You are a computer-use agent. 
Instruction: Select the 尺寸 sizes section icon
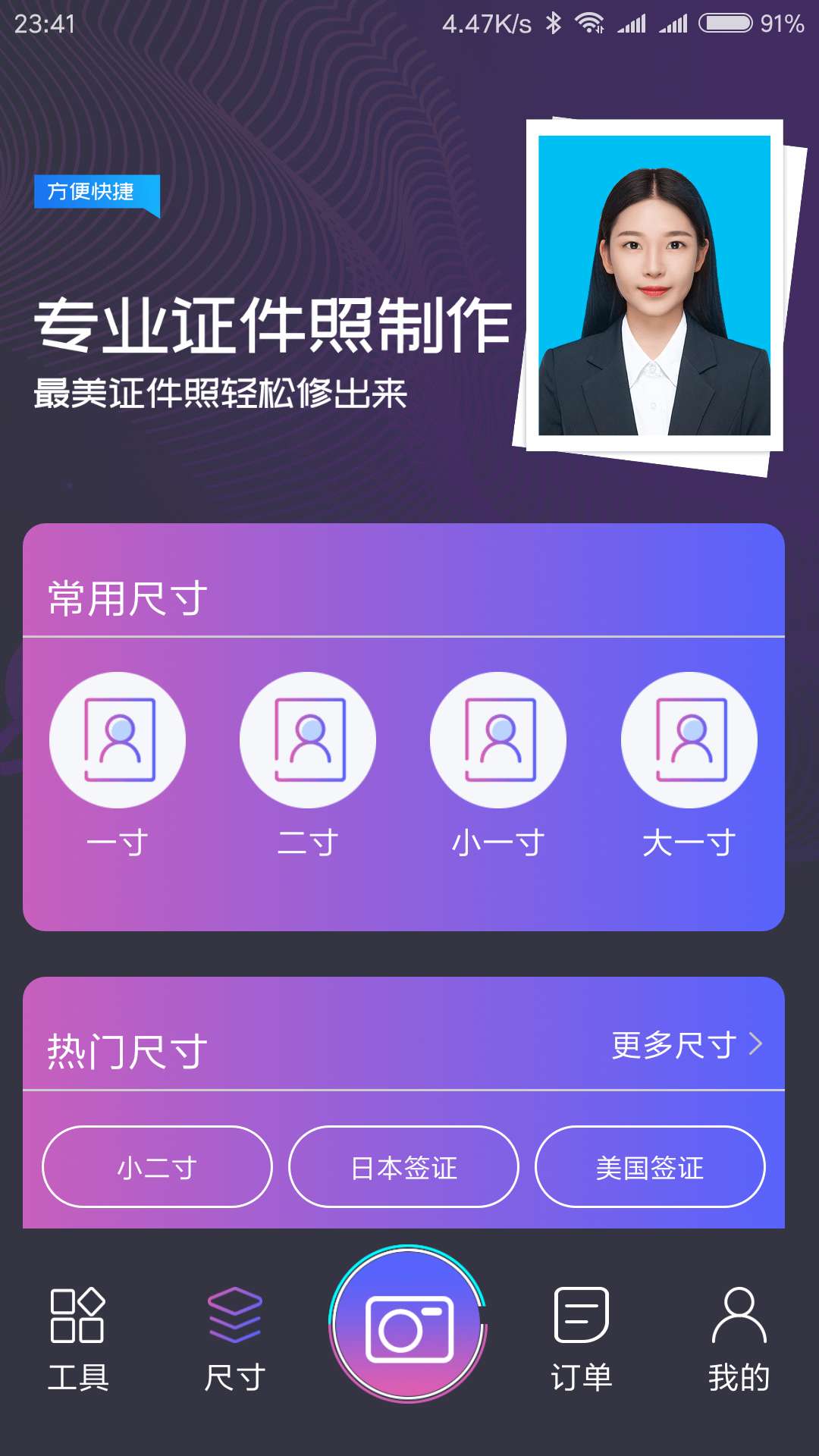pyautogui.click(x=235, y=1318)
